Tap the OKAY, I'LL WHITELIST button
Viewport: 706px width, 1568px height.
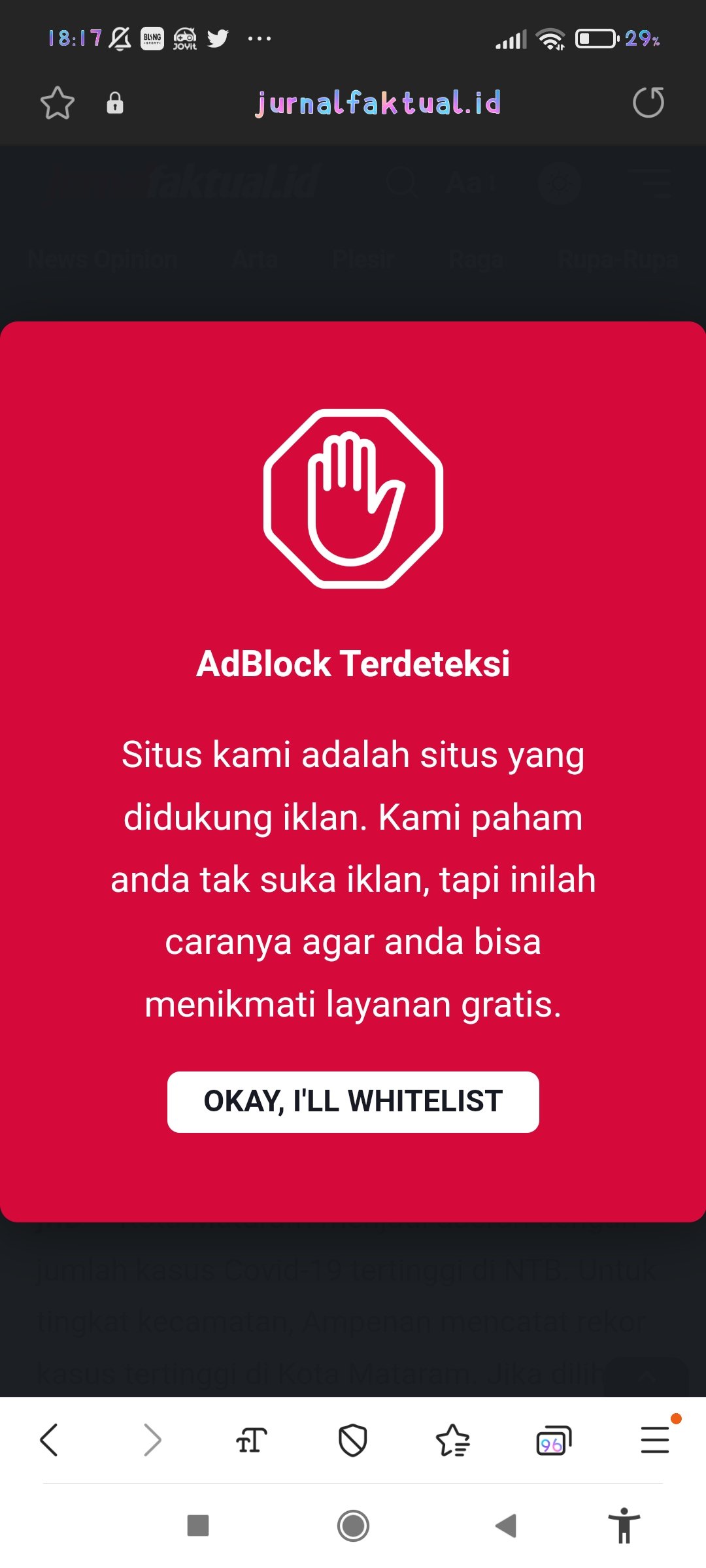point(353,1102)
